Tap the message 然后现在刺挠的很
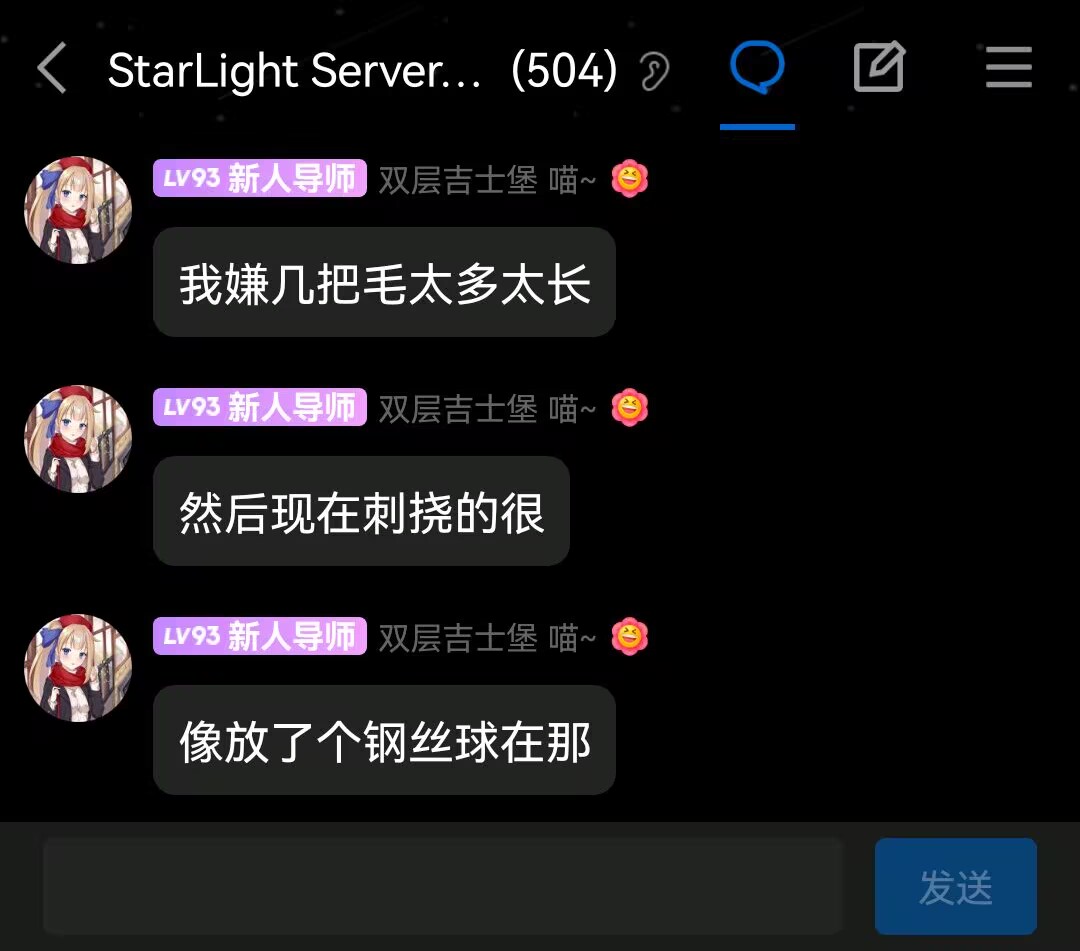 pyautogui.click(x=361, y=512)
